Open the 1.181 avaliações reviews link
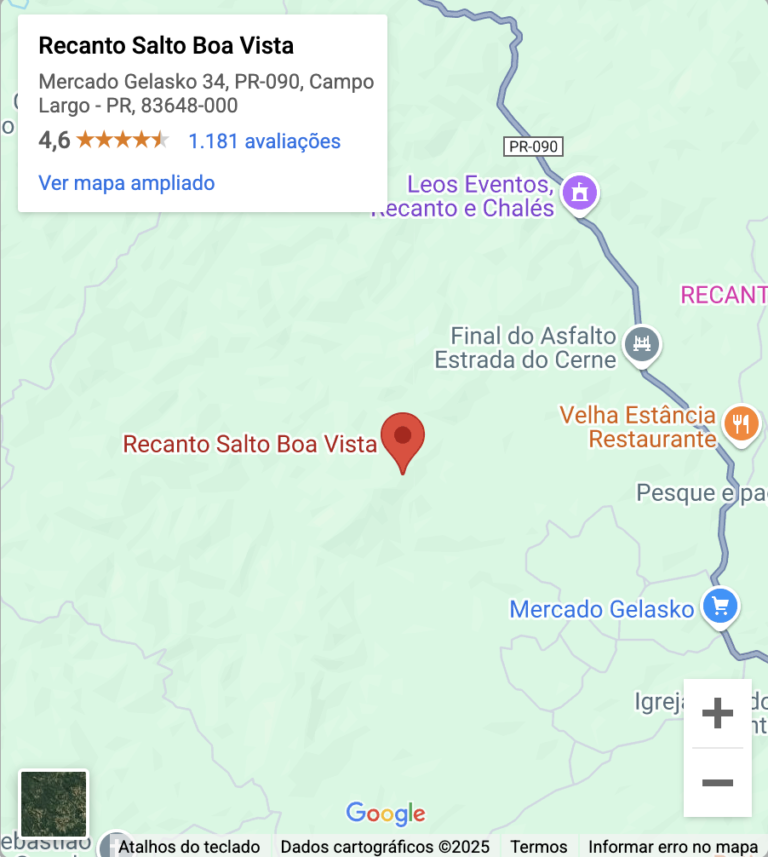Image resolution: width=768 pixels, height=857 pixels. tap(265, 141)
